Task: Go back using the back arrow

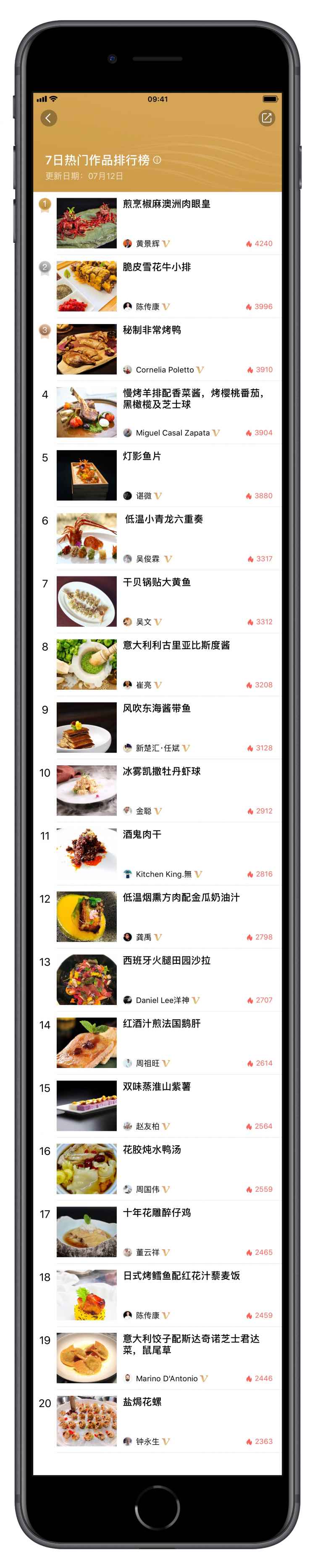Action: click(x=49, y=118)
